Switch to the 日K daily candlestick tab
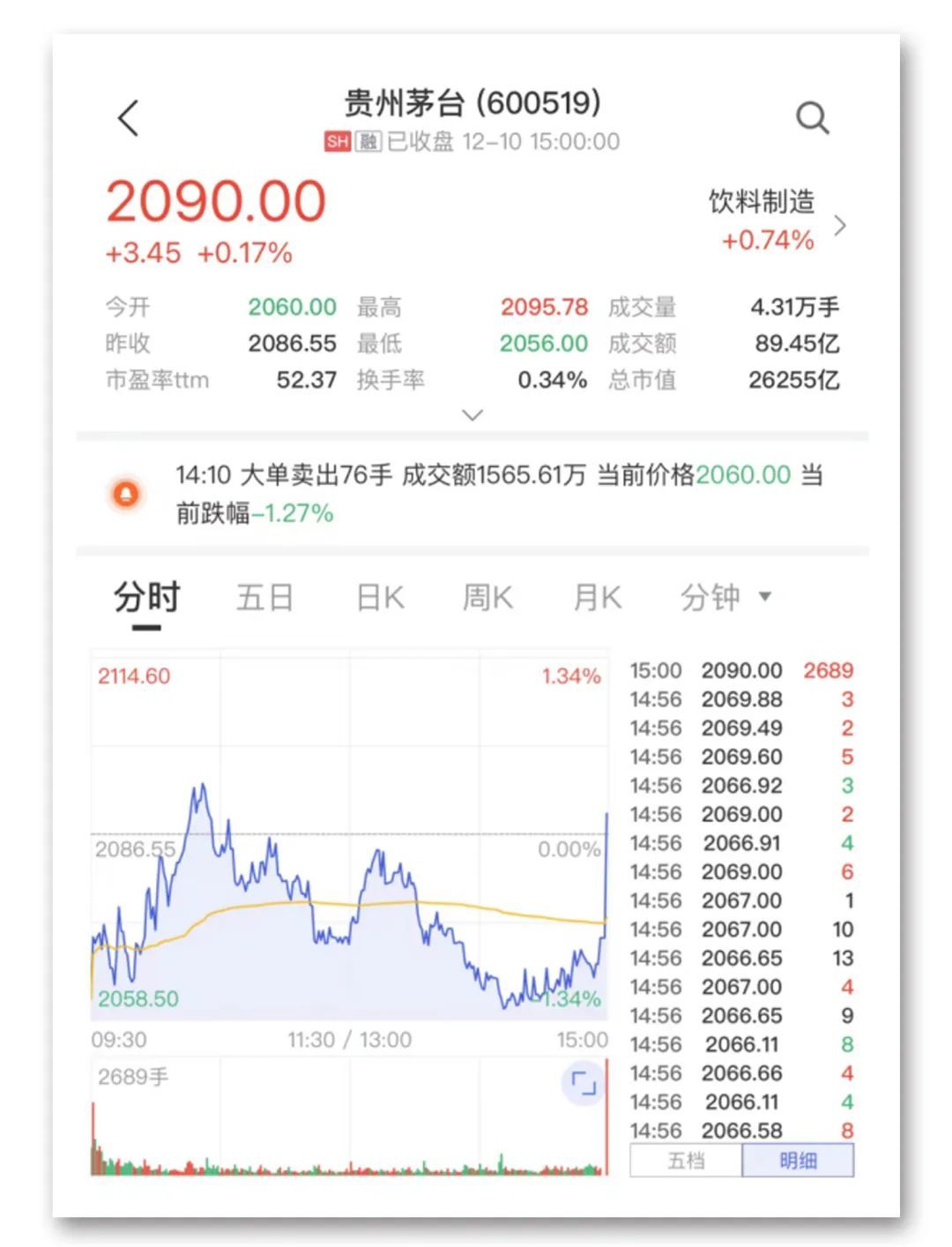Viewport: 952px width, 1247px height. click(379, 596)
